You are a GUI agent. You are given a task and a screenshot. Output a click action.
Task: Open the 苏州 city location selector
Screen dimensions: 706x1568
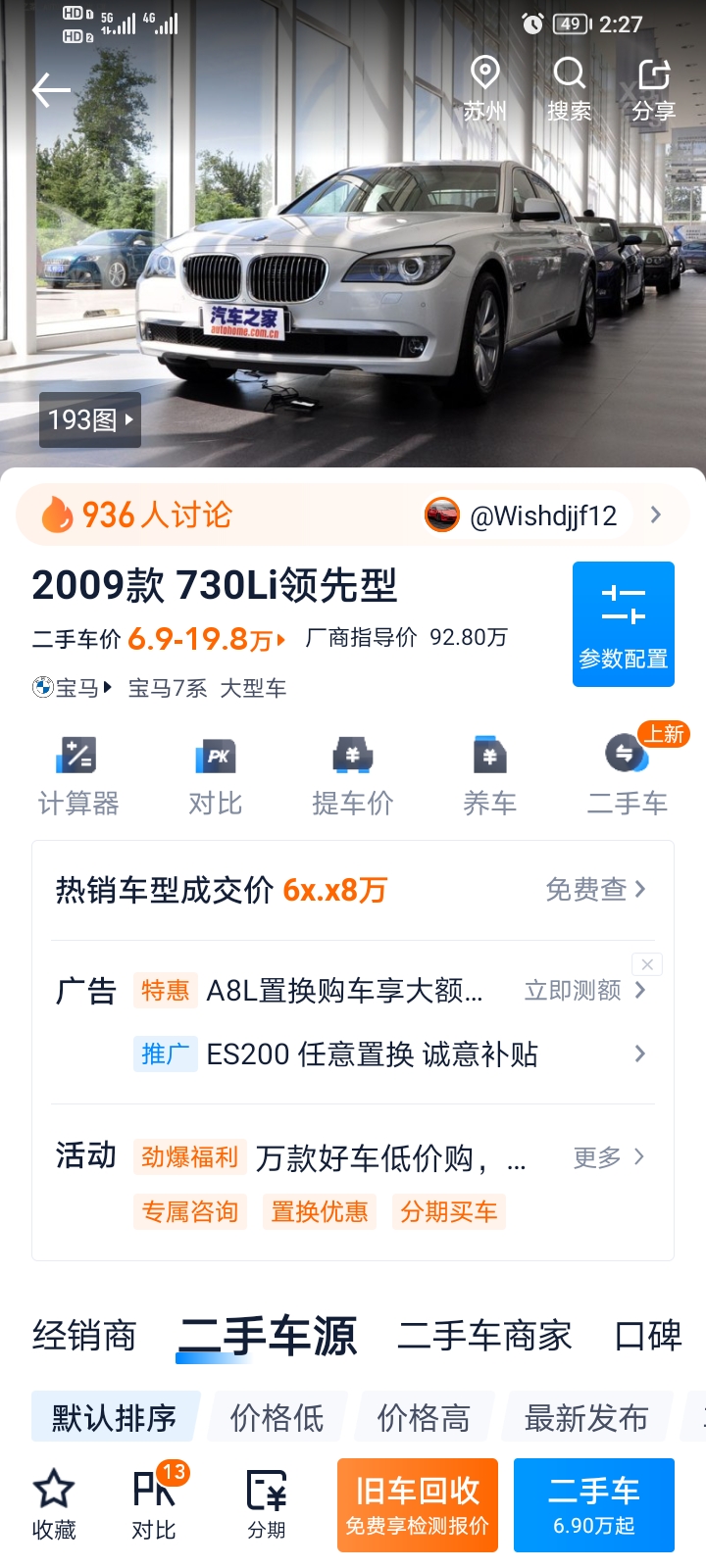[x=485, y=89]
